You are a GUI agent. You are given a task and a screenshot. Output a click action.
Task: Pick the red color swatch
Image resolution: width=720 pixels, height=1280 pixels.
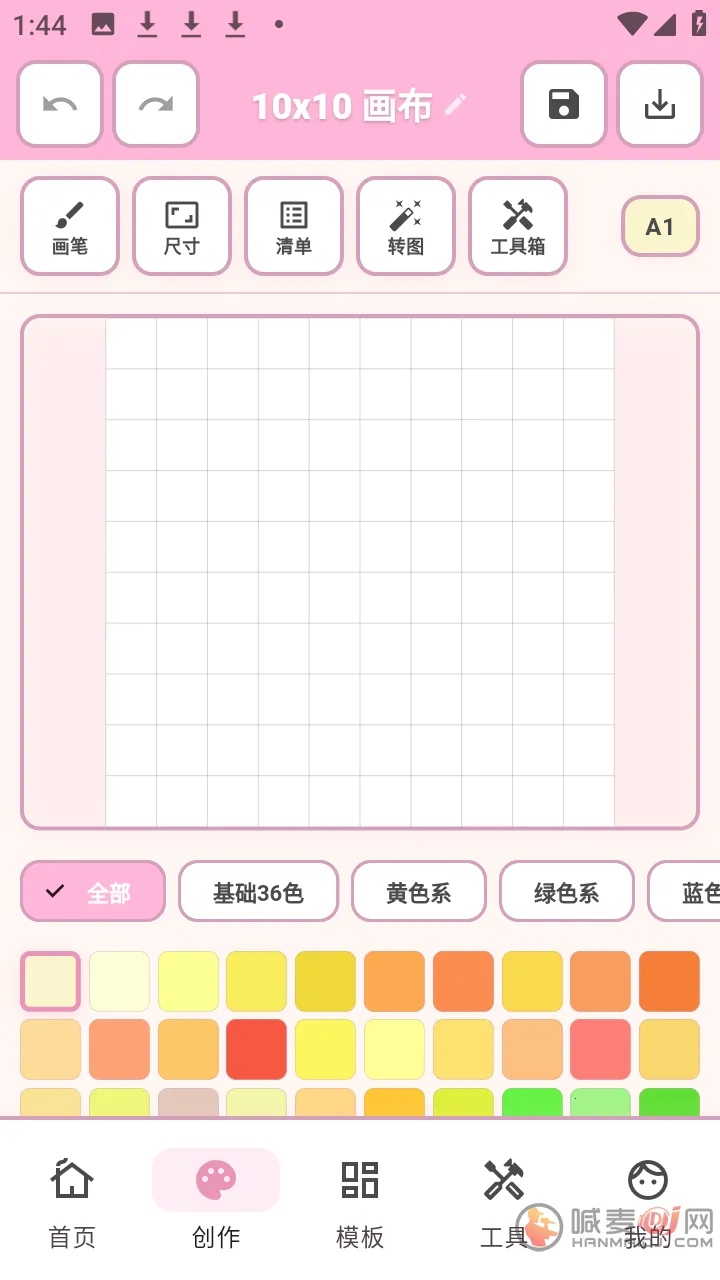click(257, 1049)
